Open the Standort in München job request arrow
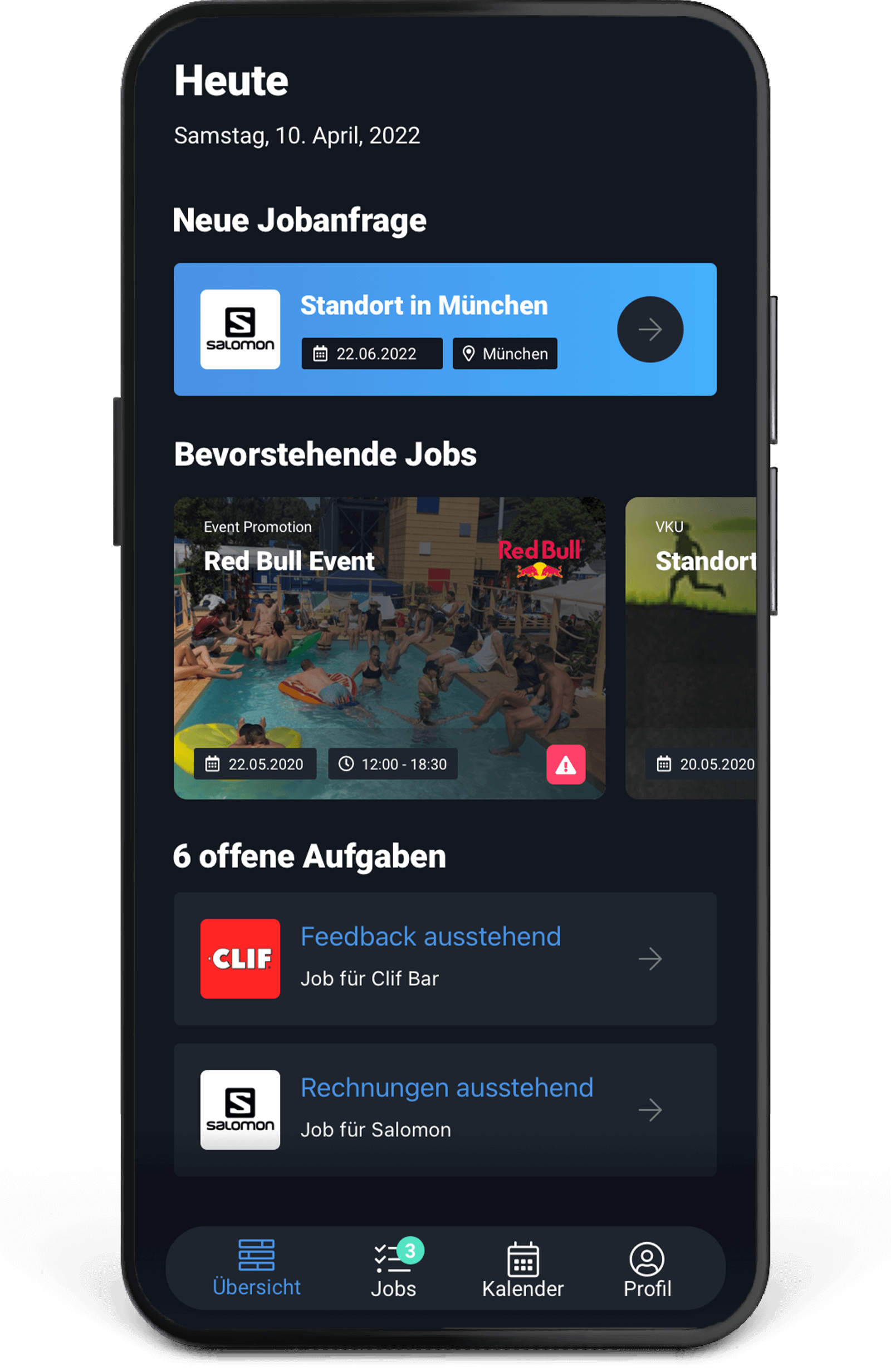 pyautogui.click(x=650, y=330)
